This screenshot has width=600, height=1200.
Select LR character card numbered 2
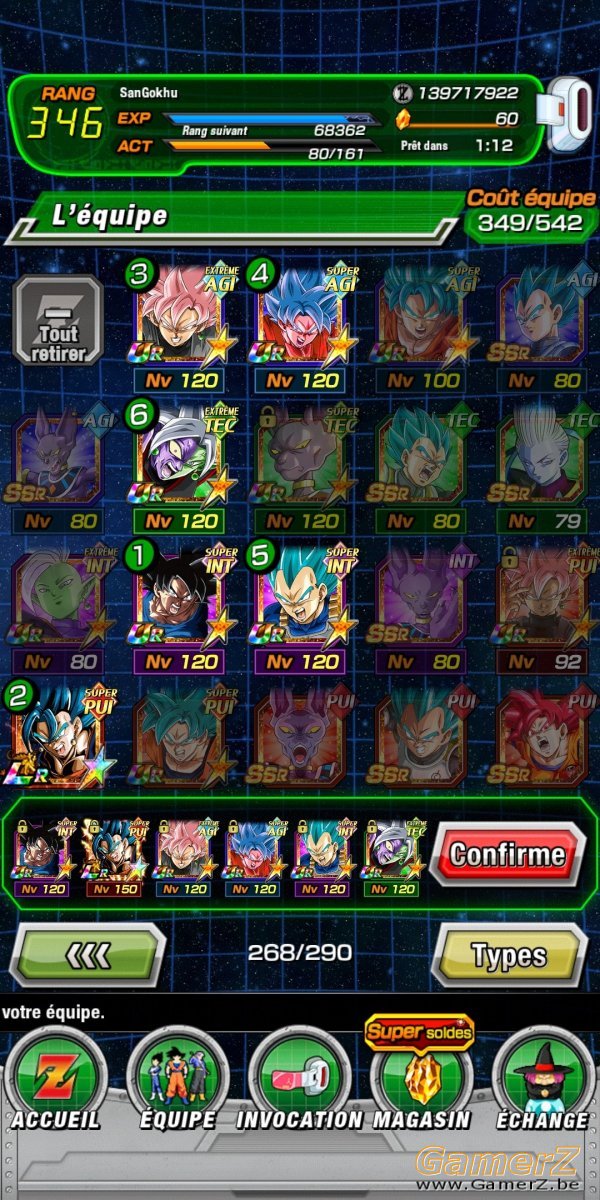click(x=58, y=736)
